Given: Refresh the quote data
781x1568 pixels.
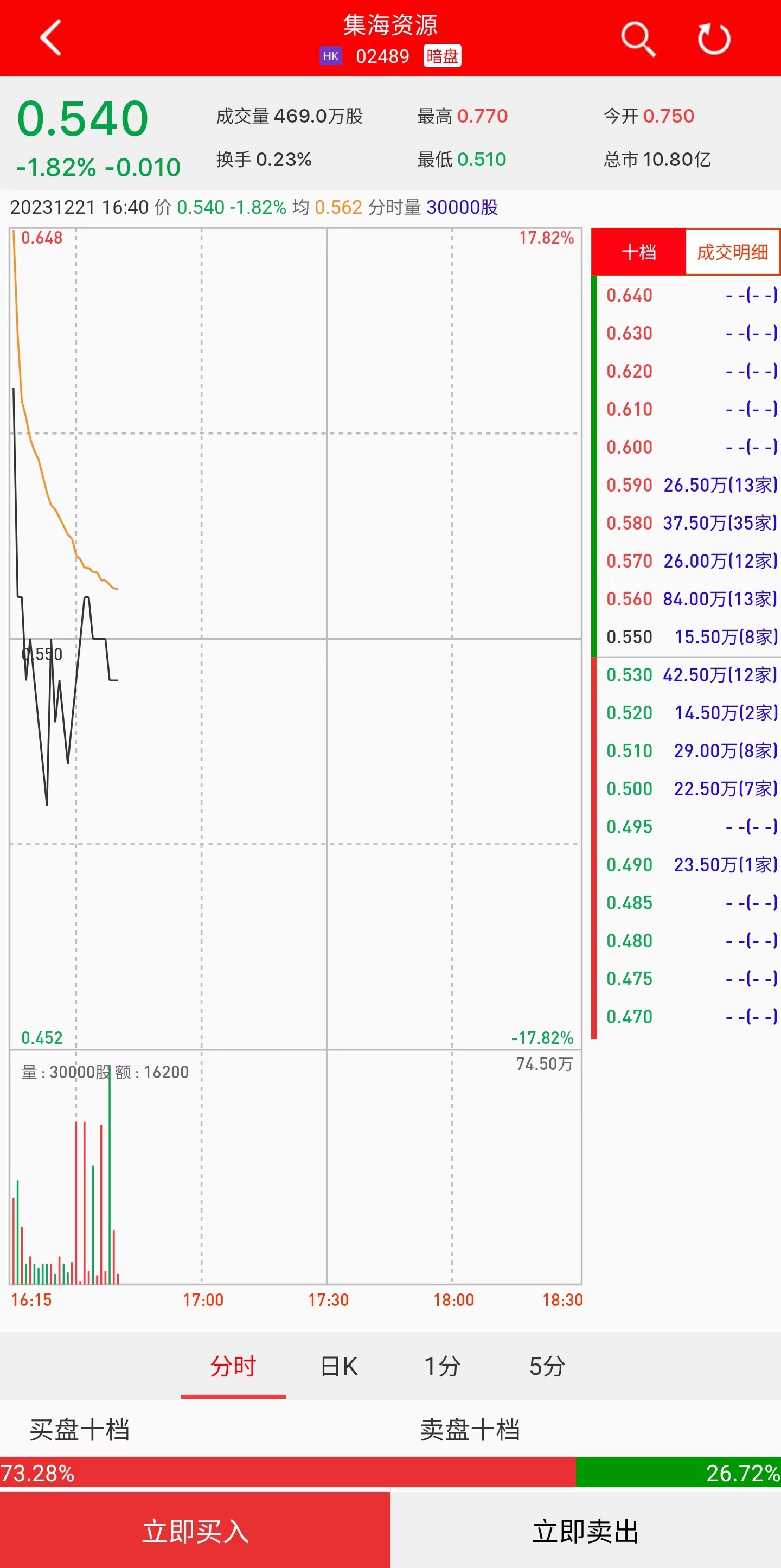Looking at the screenshot, I should tap(714, 39).
